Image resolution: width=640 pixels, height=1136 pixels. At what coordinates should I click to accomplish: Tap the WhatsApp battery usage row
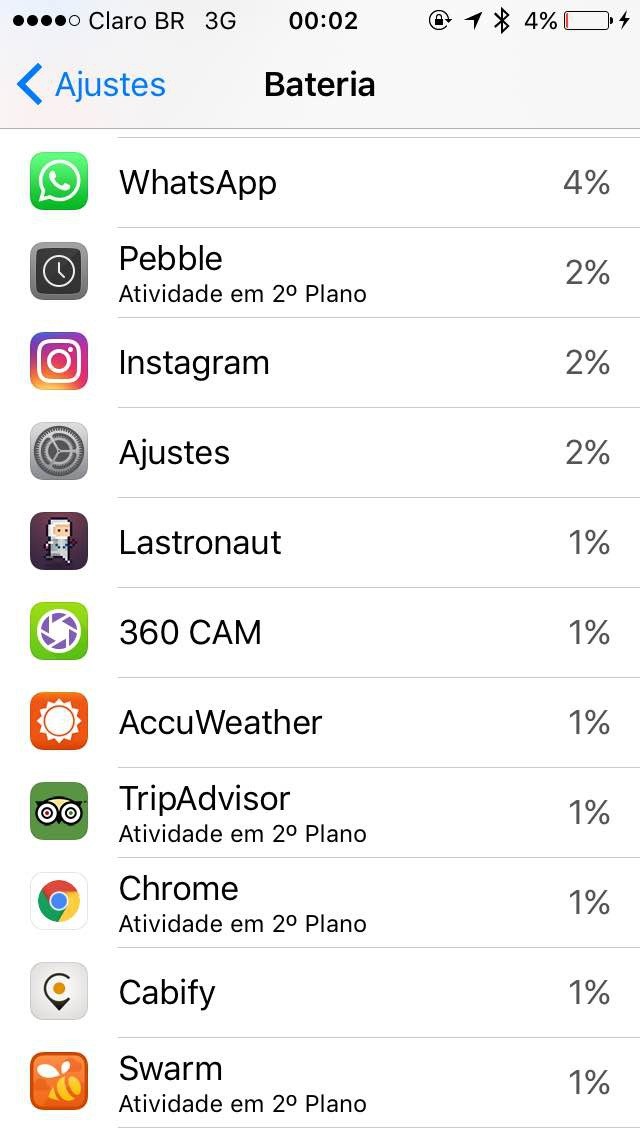[320, 182]
